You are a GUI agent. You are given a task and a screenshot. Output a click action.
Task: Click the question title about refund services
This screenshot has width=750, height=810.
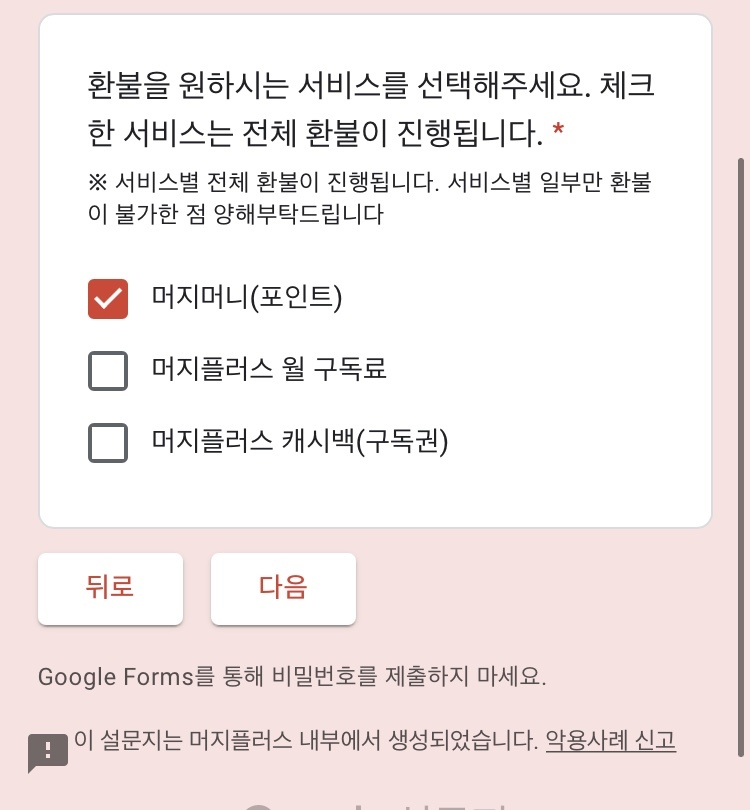(x=370, y=105)
